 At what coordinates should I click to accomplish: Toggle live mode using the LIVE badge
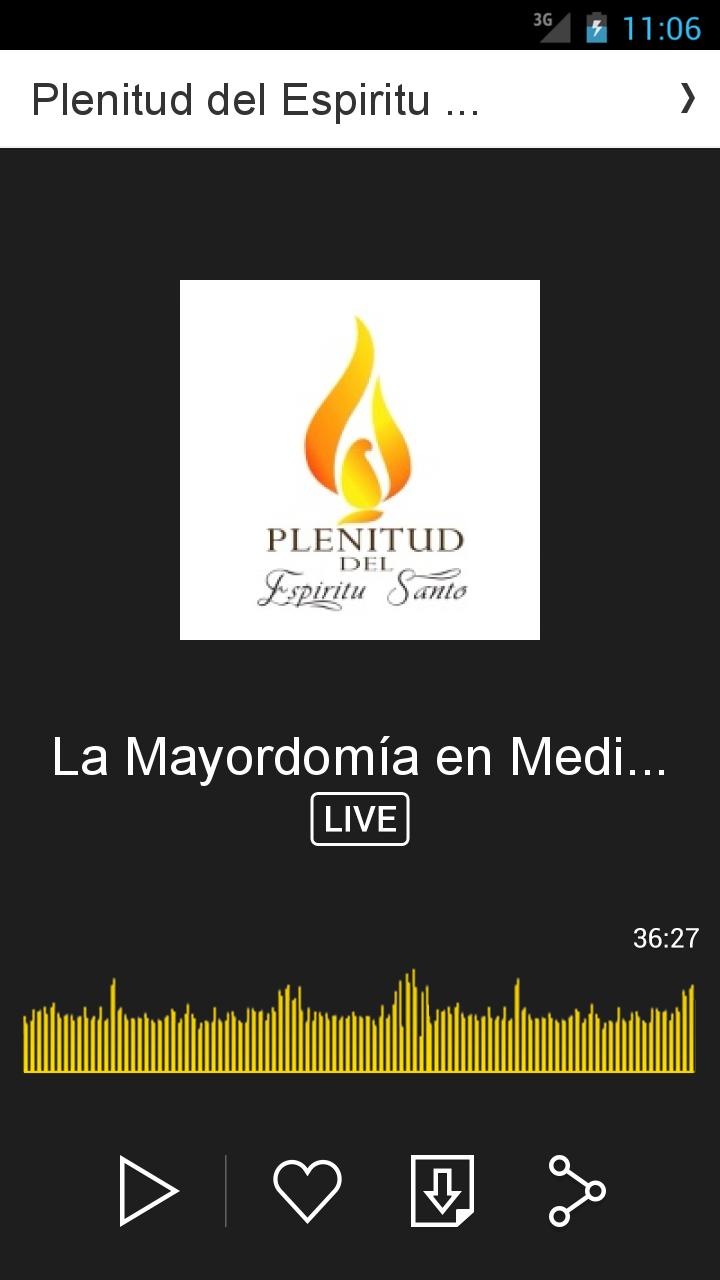tap(359, 819)
